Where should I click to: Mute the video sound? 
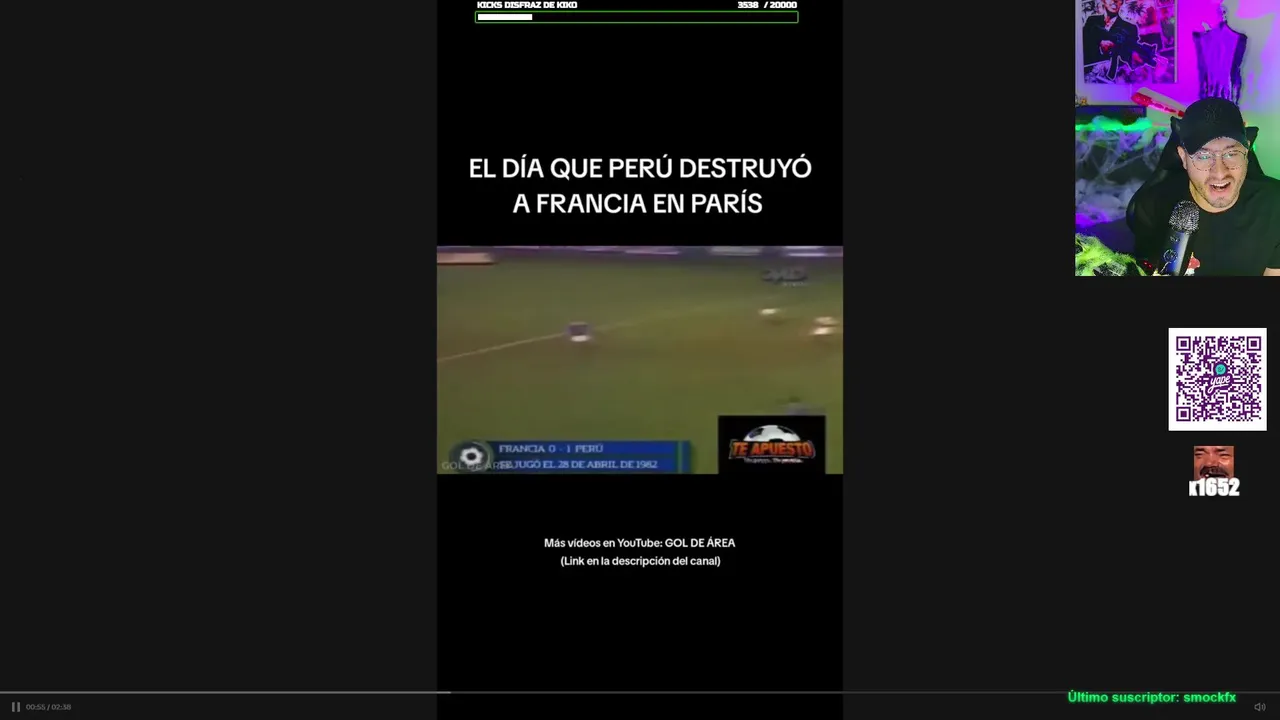(x=1259, y=707)
